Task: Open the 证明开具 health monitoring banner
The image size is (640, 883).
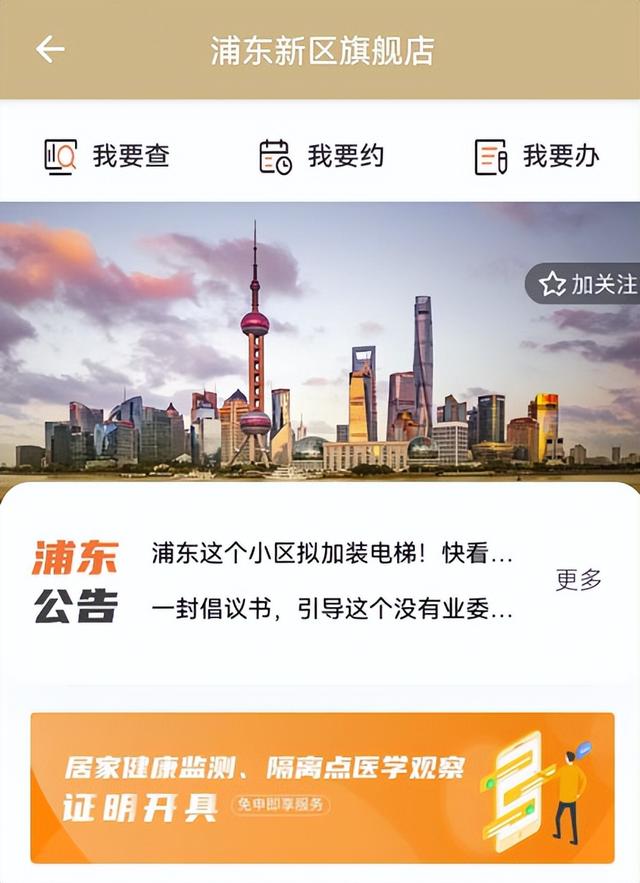Action: pos(322,787)
